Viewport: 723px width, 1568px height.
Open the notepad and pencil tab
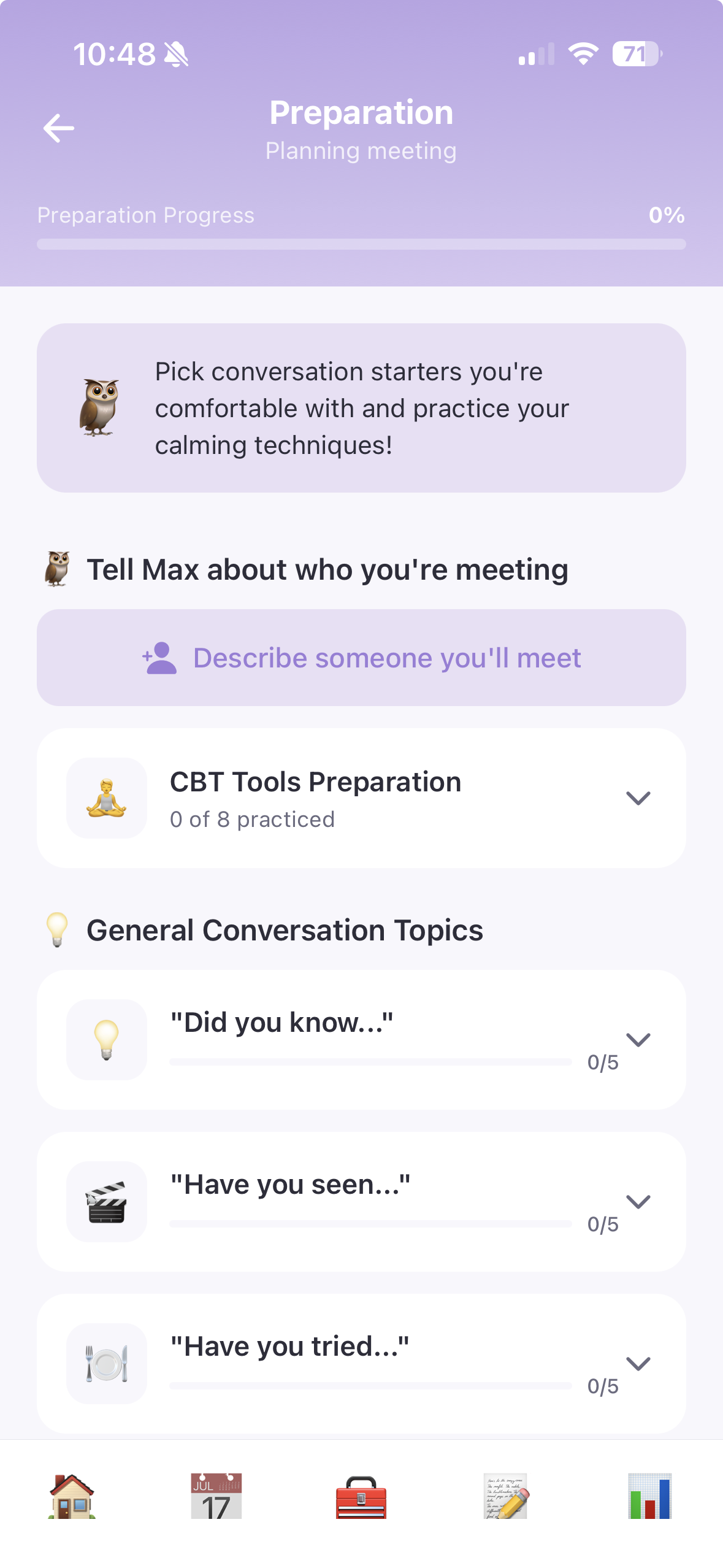[505, 1497]
